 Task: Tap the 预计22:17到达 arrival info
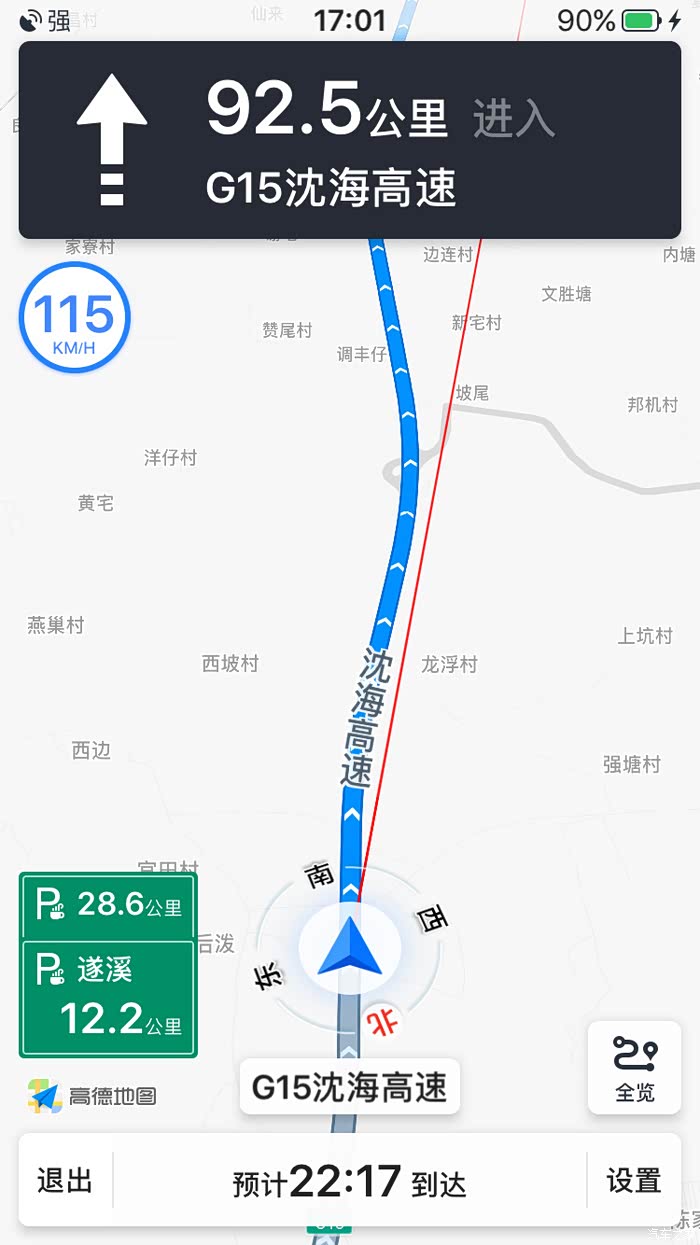[x=350, y=1183]
